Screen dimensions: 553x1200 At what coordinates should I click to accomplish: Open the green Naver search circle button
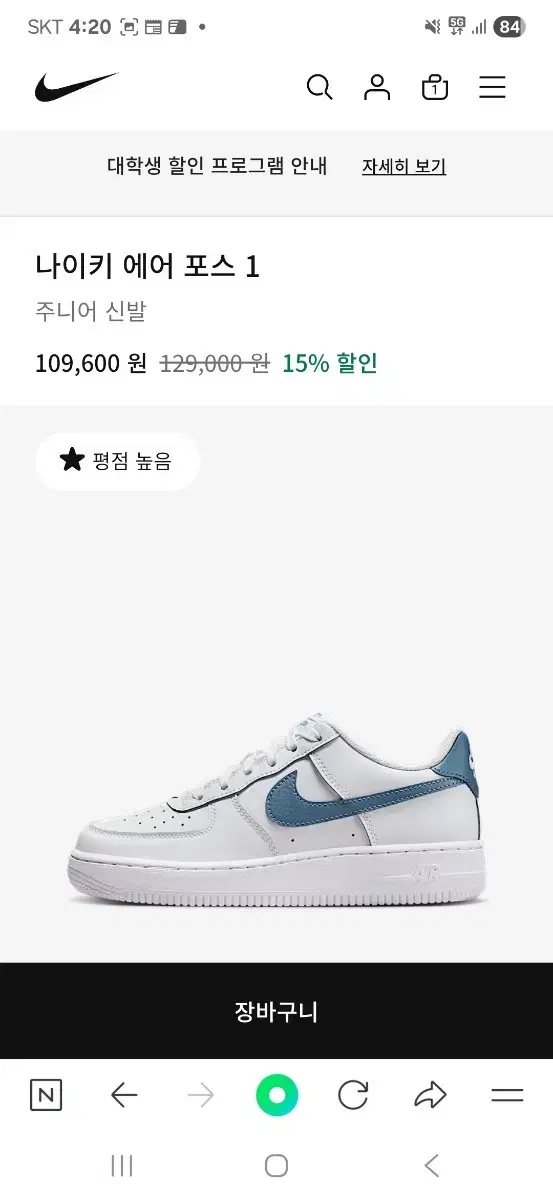[277, 1095]
